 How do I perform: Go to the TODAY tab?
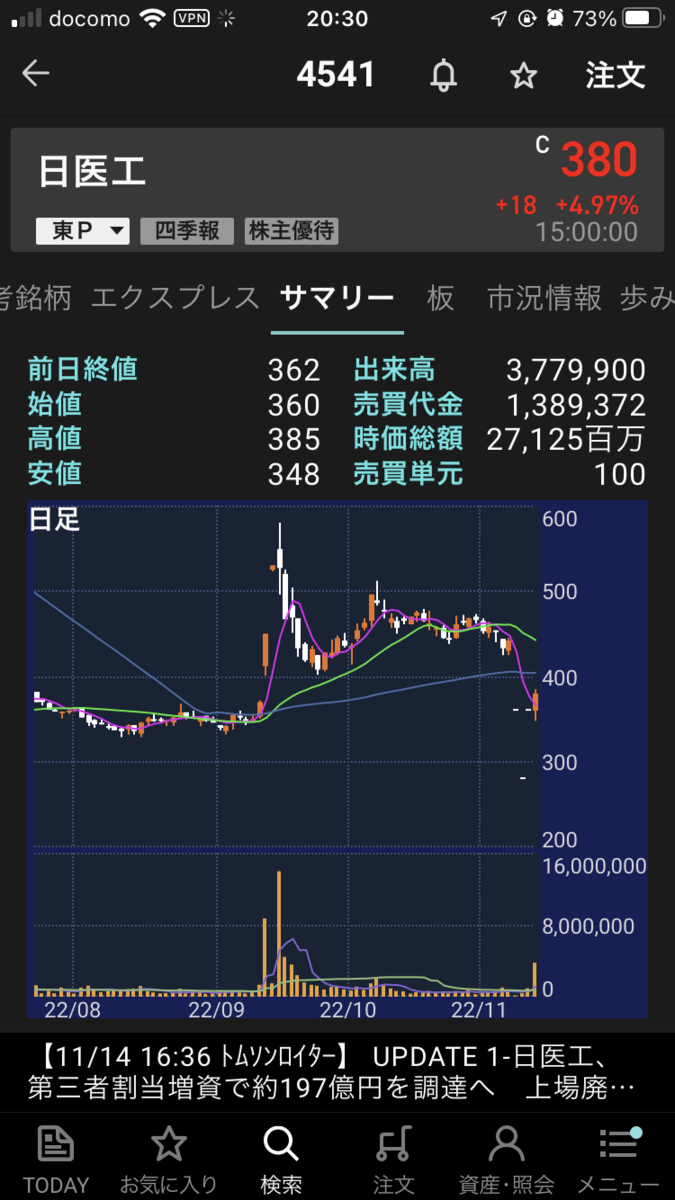[56, 1159]
